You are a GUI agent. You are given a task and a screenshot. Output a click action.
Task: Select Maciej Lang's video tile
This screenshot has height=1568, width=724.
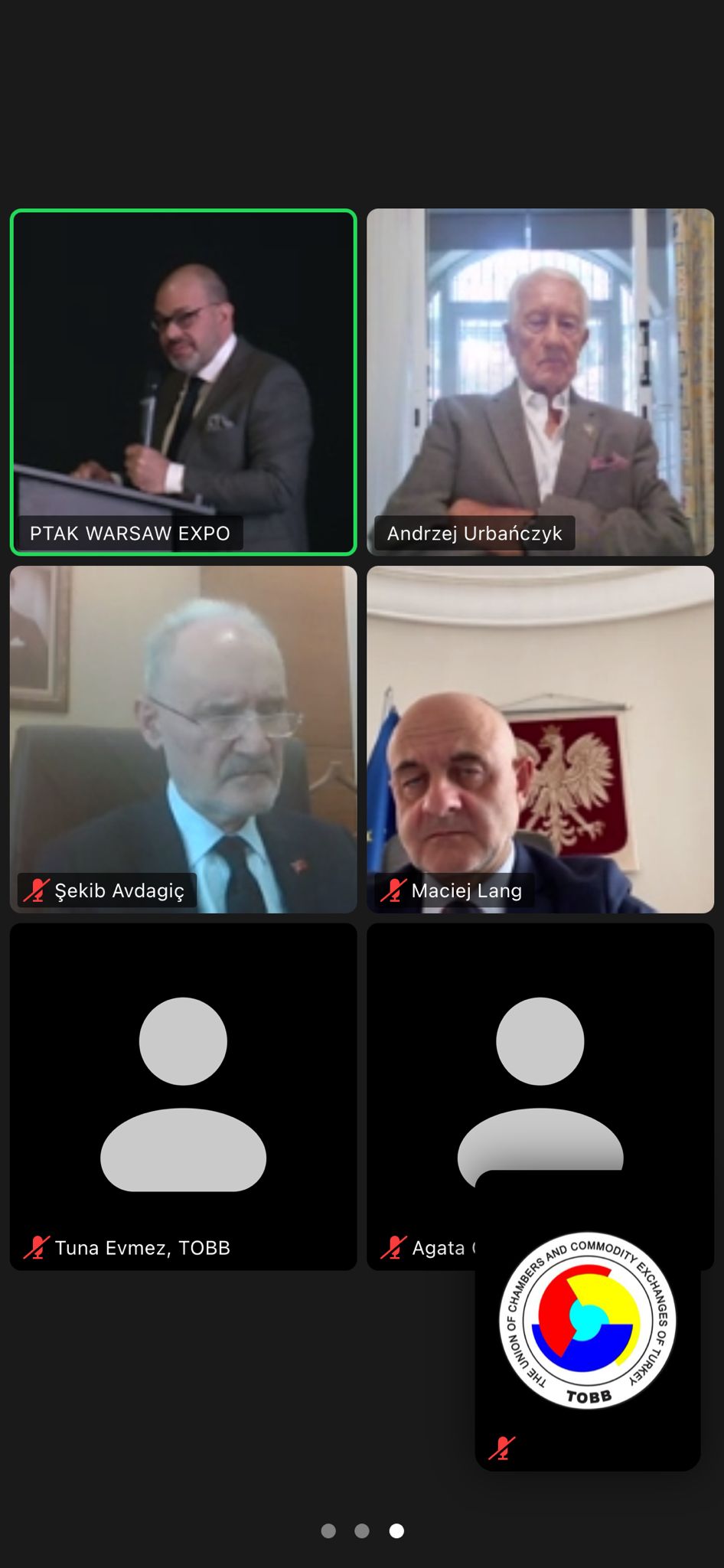540,739
